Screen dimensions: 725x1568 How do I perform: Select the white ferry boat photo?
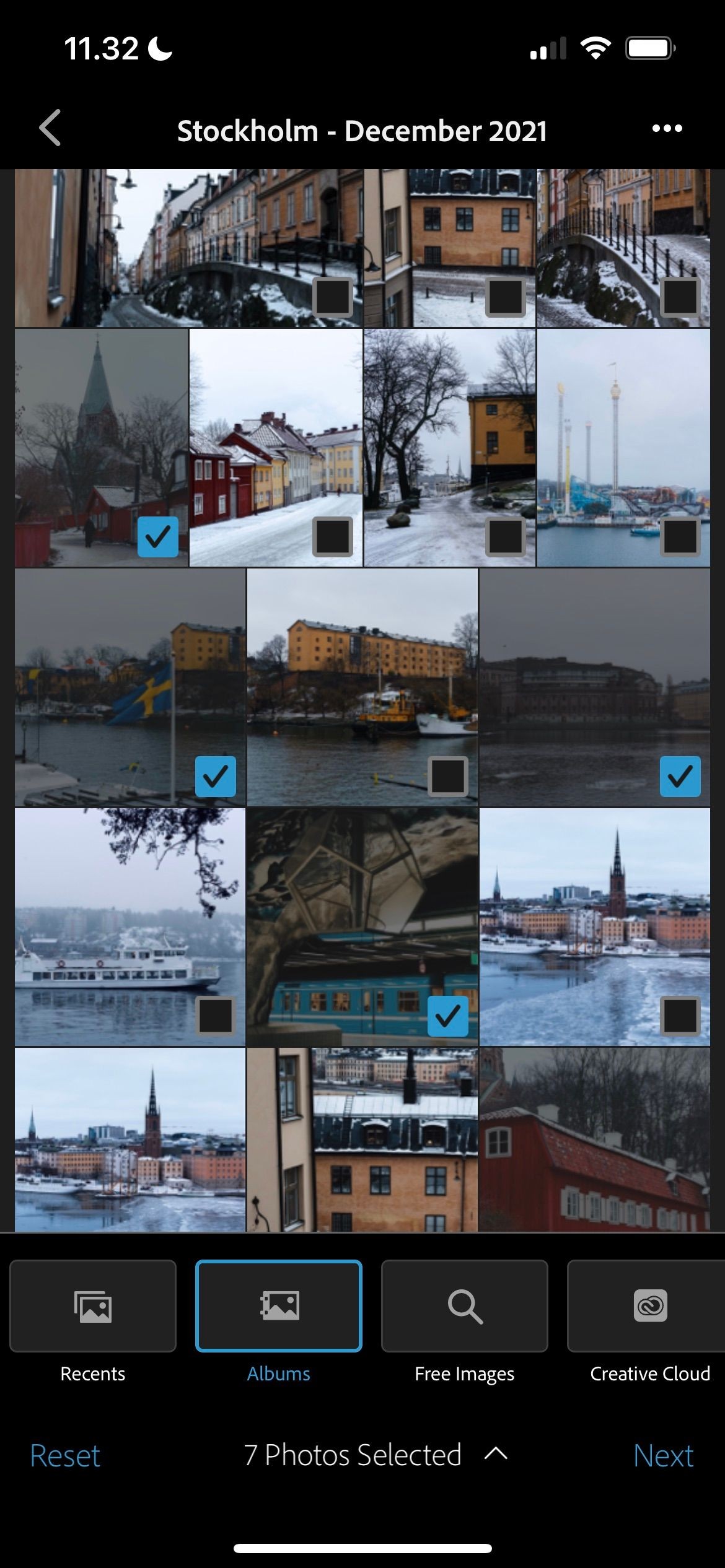pyautogui.click(x=215, y=1016)
